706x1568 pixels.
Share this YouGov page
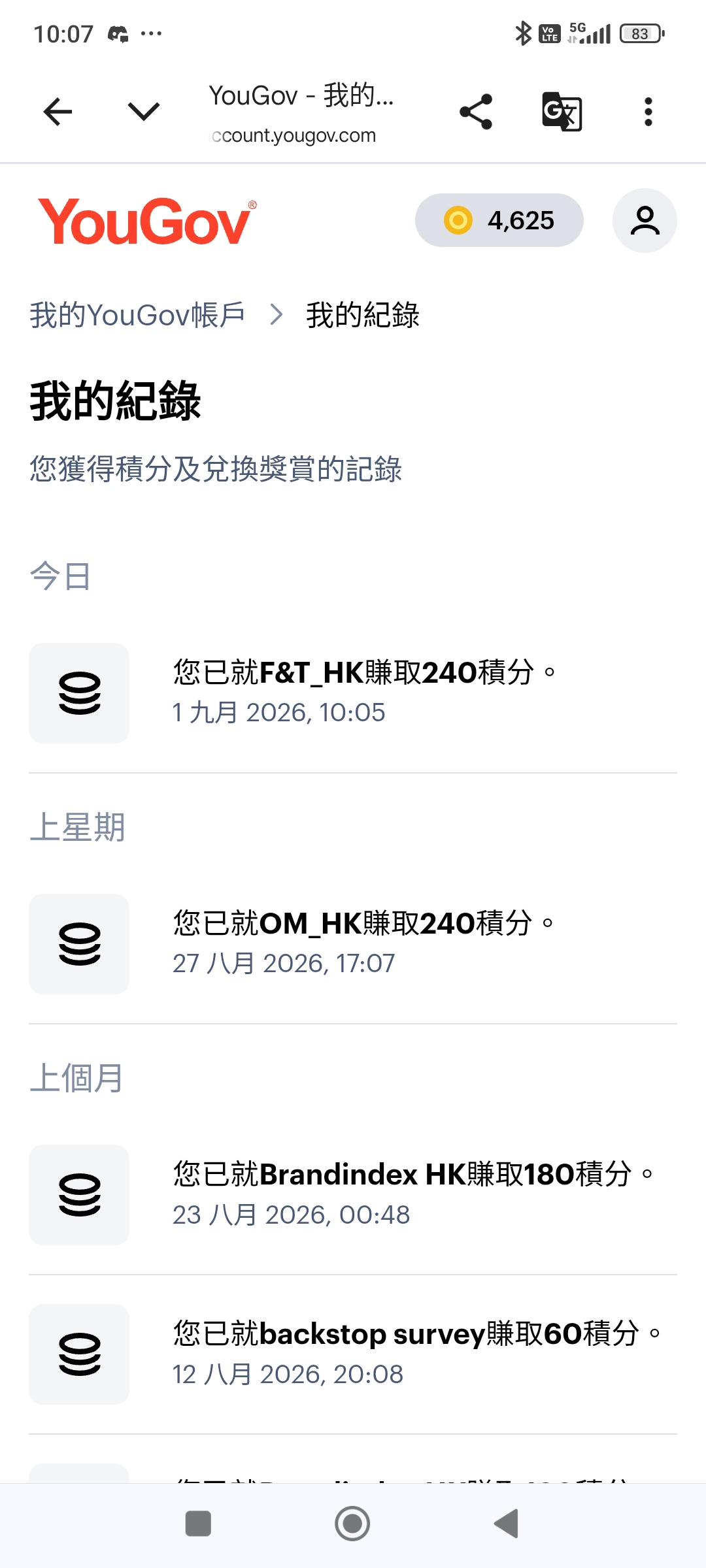[x=476, y=112]
